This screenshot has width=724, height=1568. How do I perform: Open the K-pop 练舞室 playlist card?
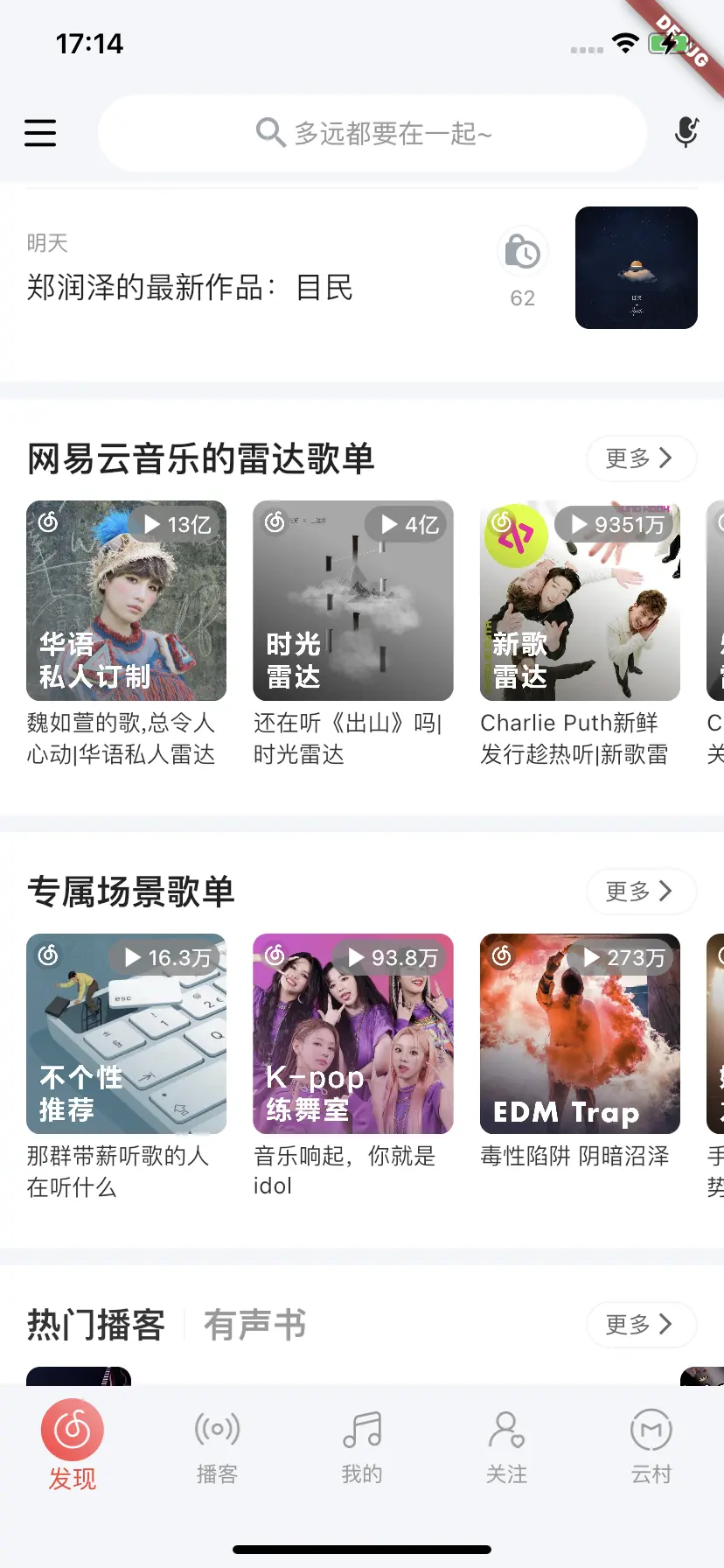tap(352, 1033)
